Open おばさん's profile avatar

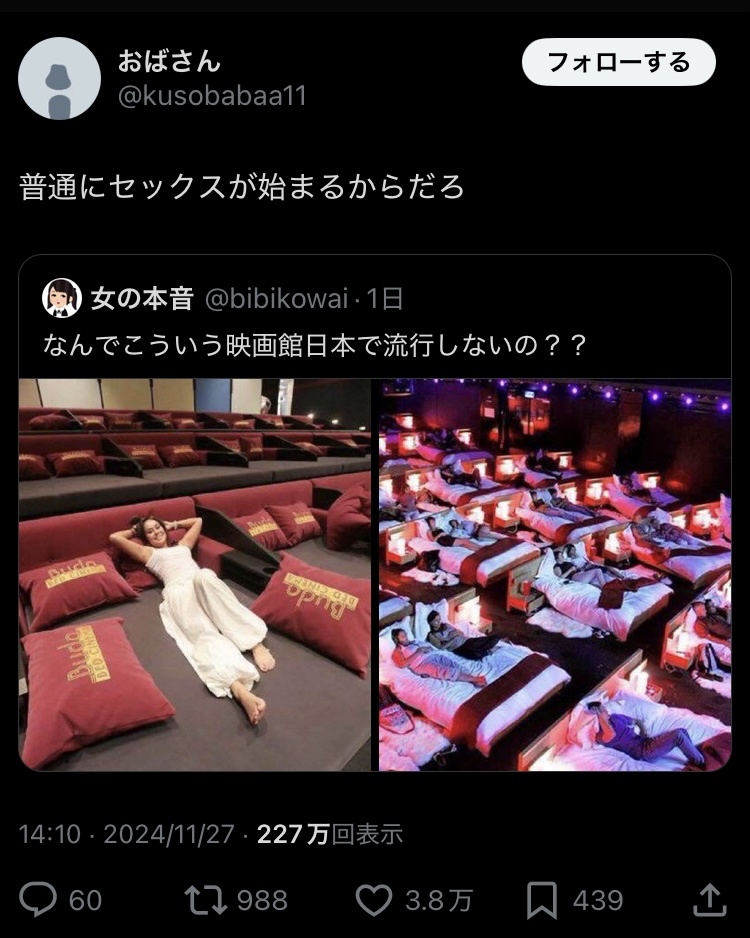point(60,79)
